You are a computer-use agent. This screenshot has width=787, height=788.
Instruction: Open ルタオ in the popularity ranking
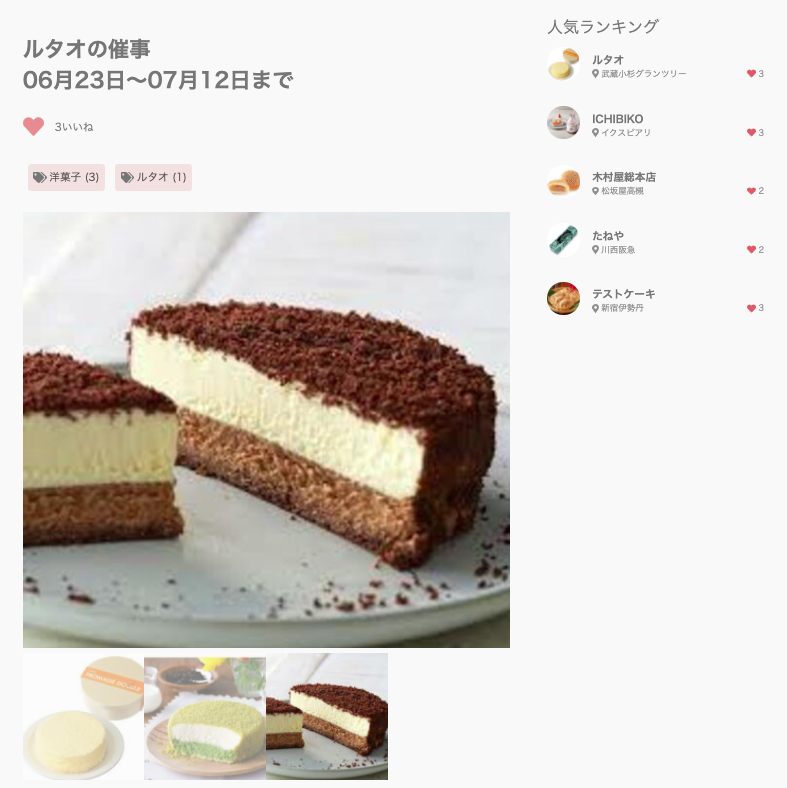click(x=608, y=60)
